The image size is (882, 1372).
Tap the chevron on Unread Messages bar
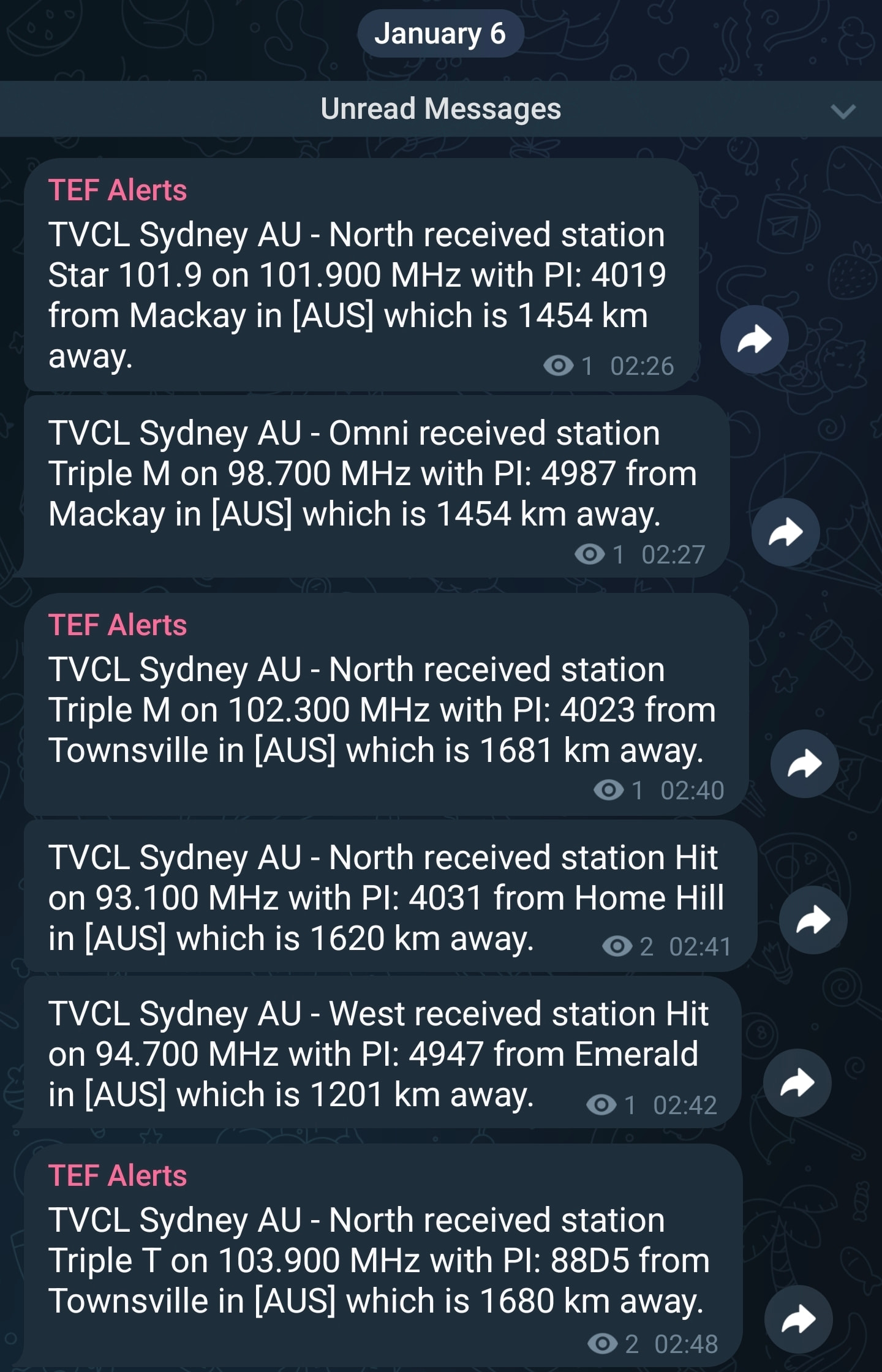click(843, 111)
